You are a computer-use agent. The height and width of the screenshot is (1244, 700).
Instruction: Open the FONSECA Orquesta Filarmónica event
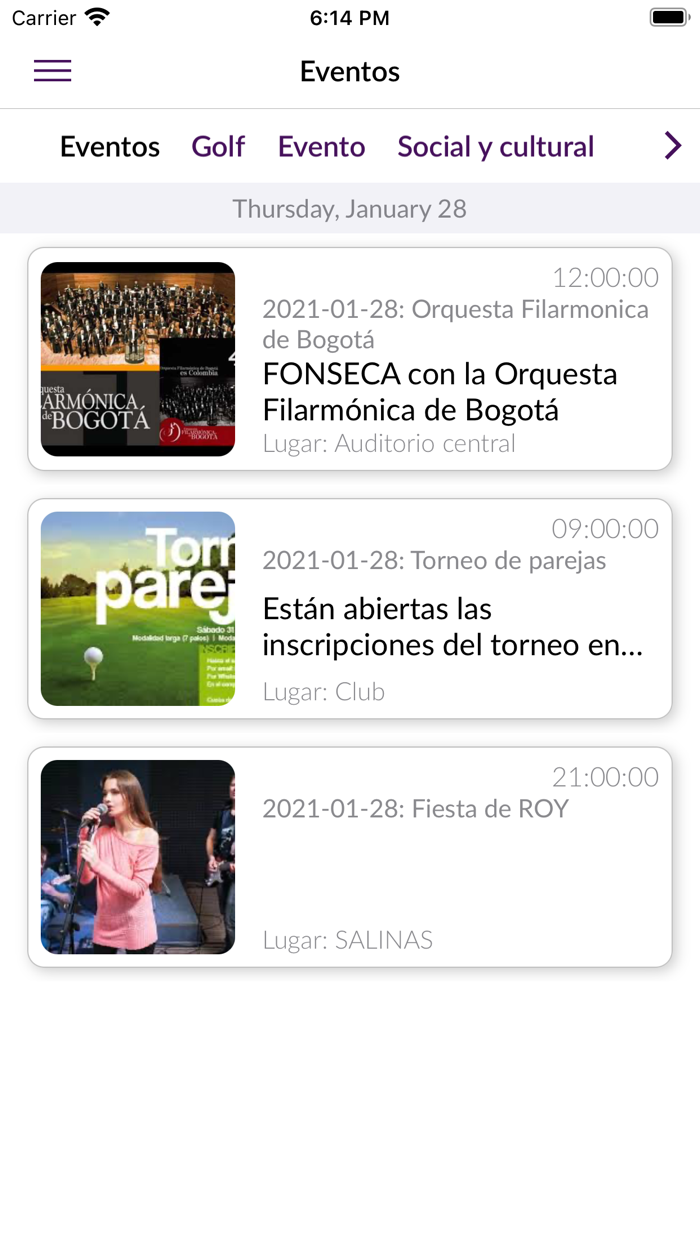click(x=350, y=359)
